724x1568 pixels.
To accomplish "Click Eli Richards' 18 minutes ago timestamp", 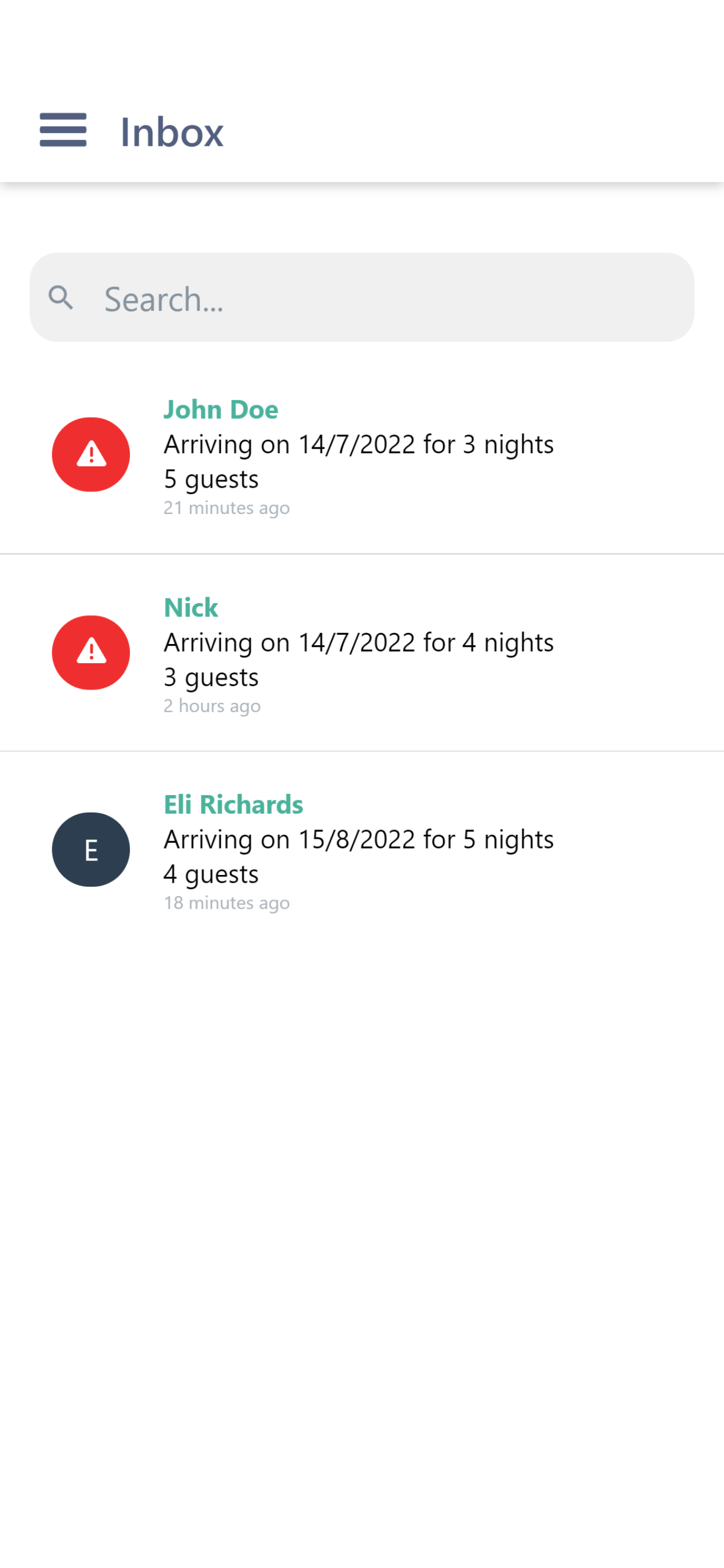I will pyautogui.click(x=226, y=902).
